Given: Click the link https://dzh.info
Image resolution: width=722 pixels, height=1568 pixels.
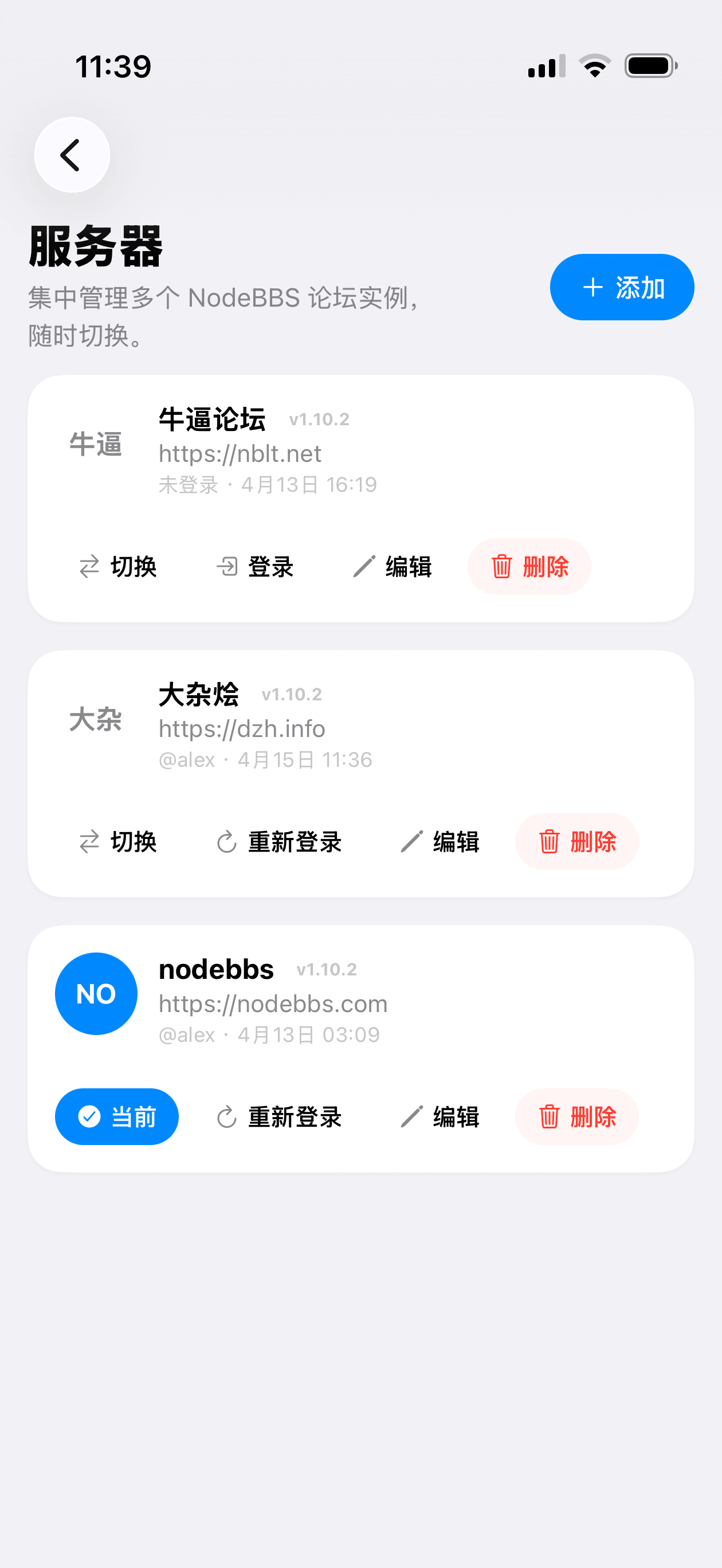Looking at the screenshot, I should pyautogui.click(x=242, y=728).
